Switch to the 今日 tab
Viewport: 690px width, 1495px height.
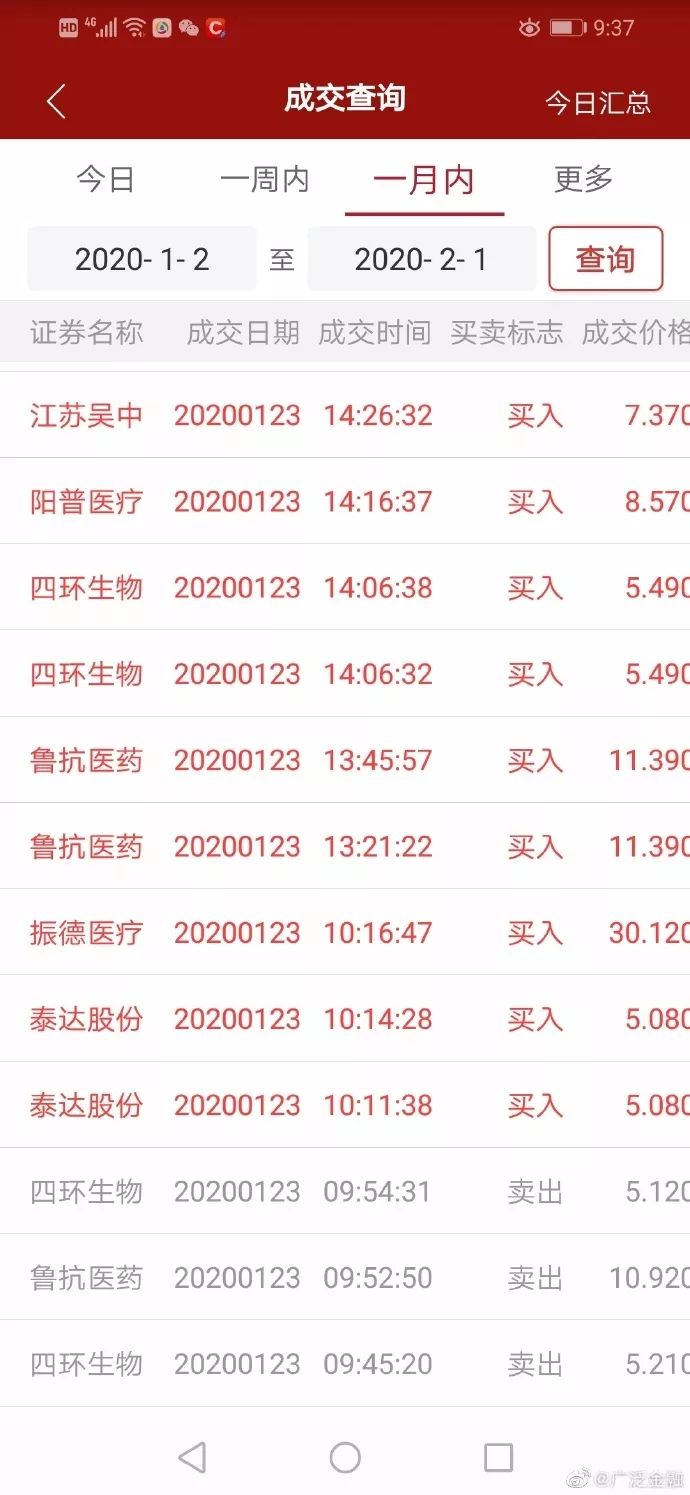(106, 180)
